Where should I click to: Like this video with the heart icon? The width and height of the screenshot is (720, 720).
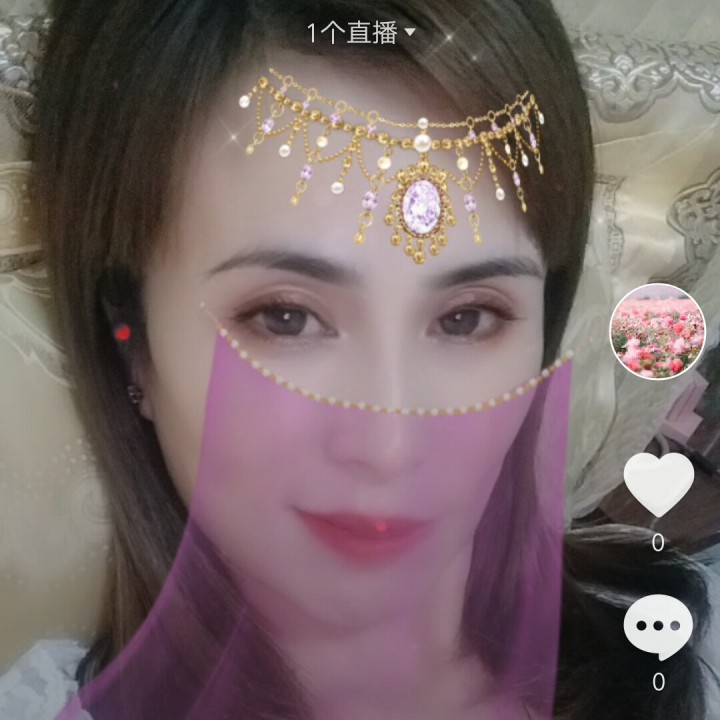tap(658, 484)
